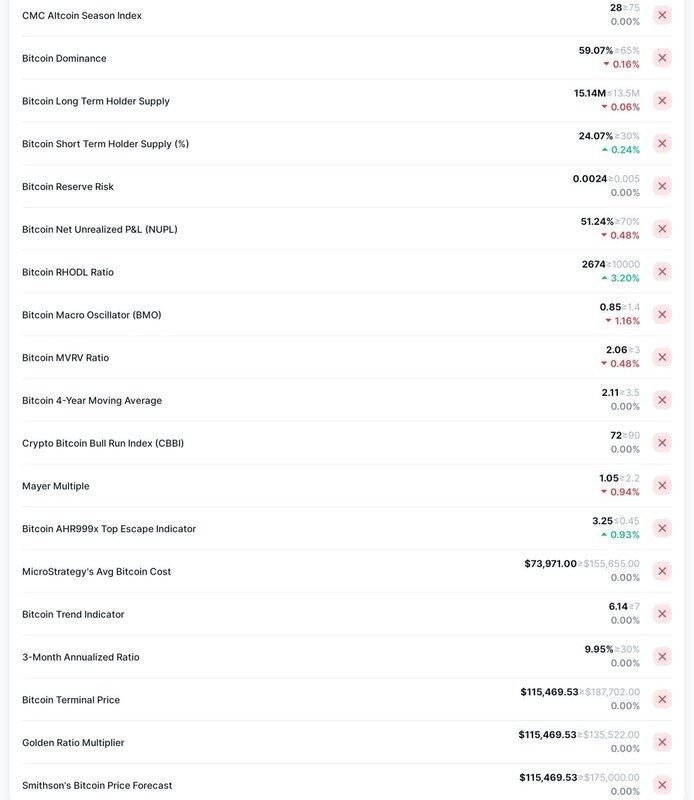
Task: Remove Golden Ratio Multiplier indicator
Action: 662,742
